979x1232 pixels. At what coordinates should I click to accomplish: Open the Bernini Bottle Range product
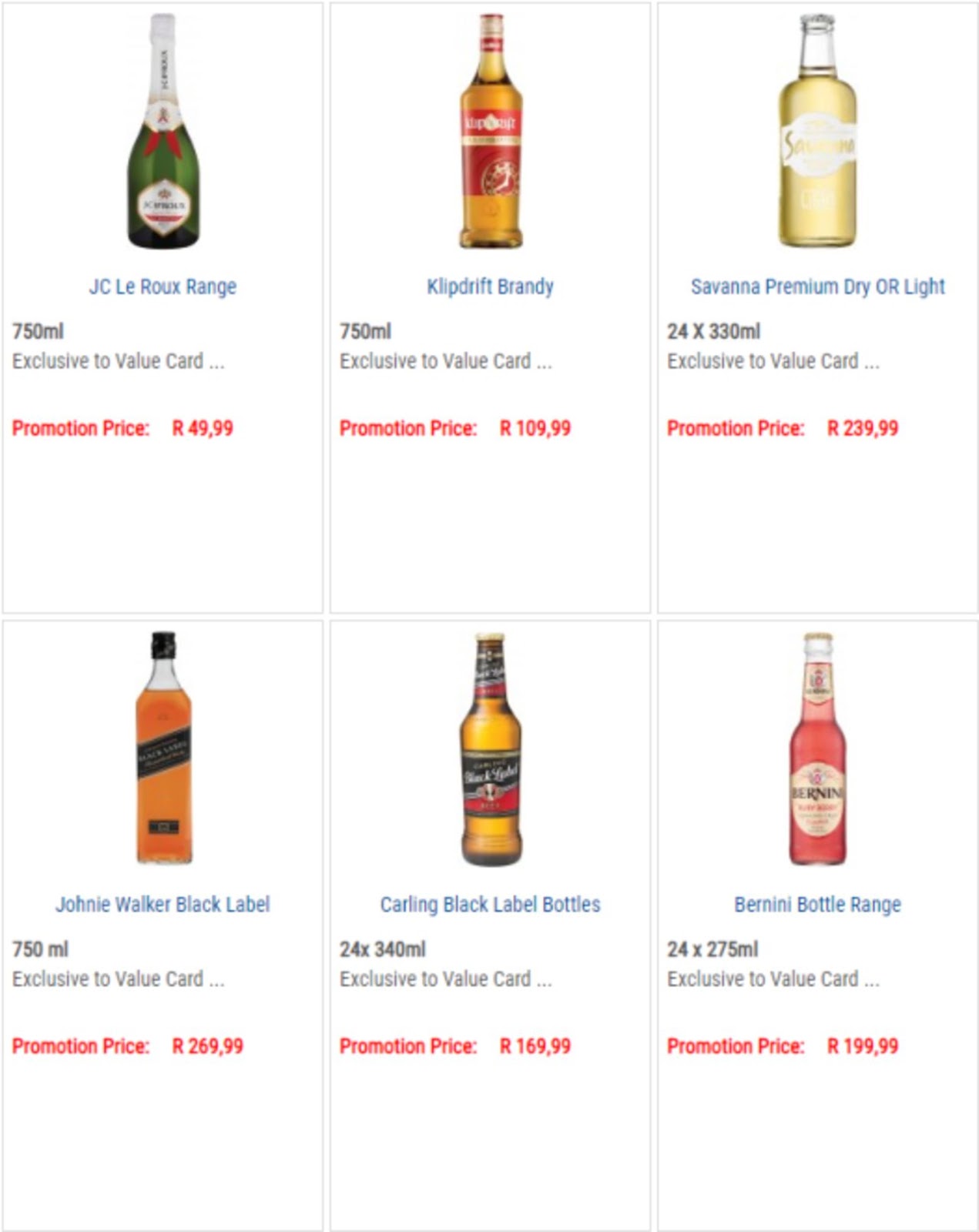817,904
